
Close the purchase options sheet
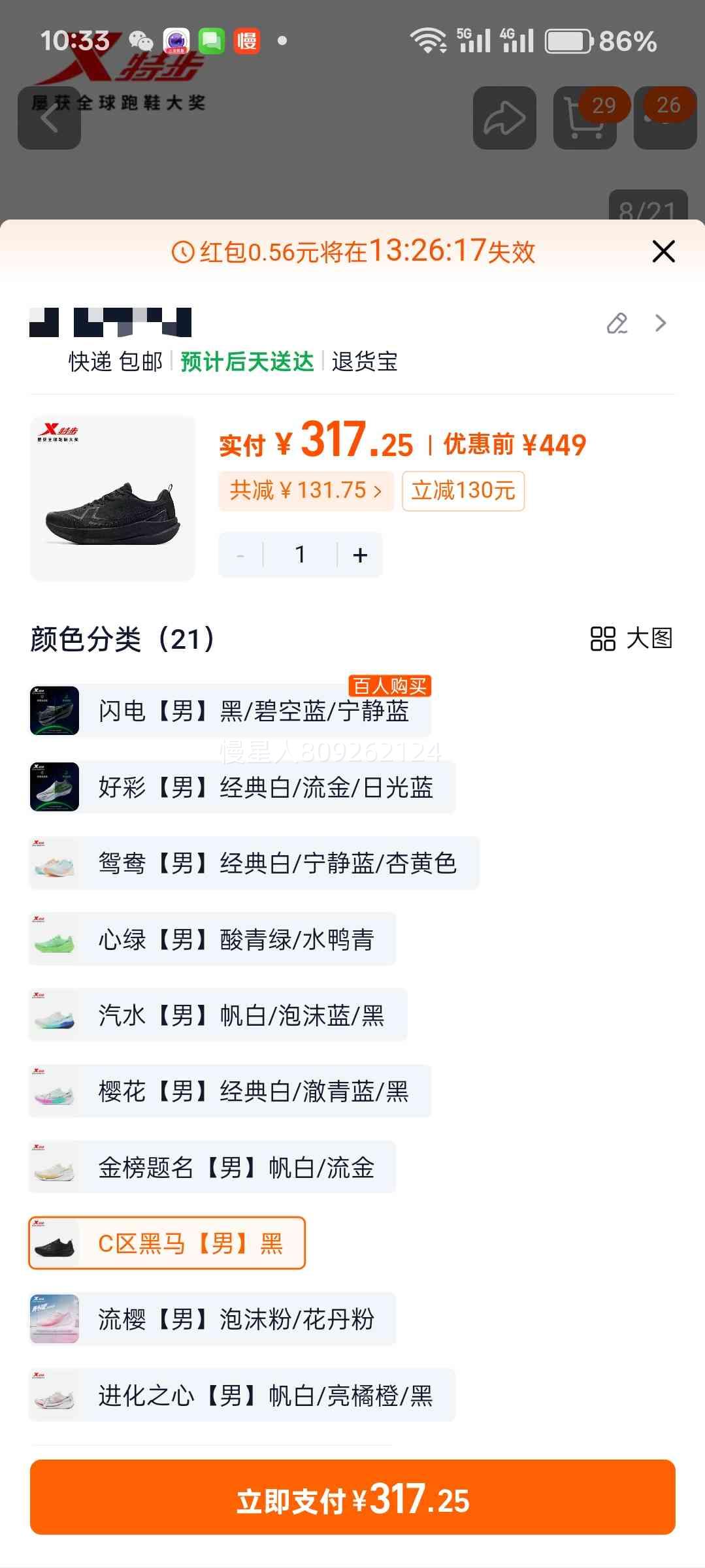pos(663,252)
